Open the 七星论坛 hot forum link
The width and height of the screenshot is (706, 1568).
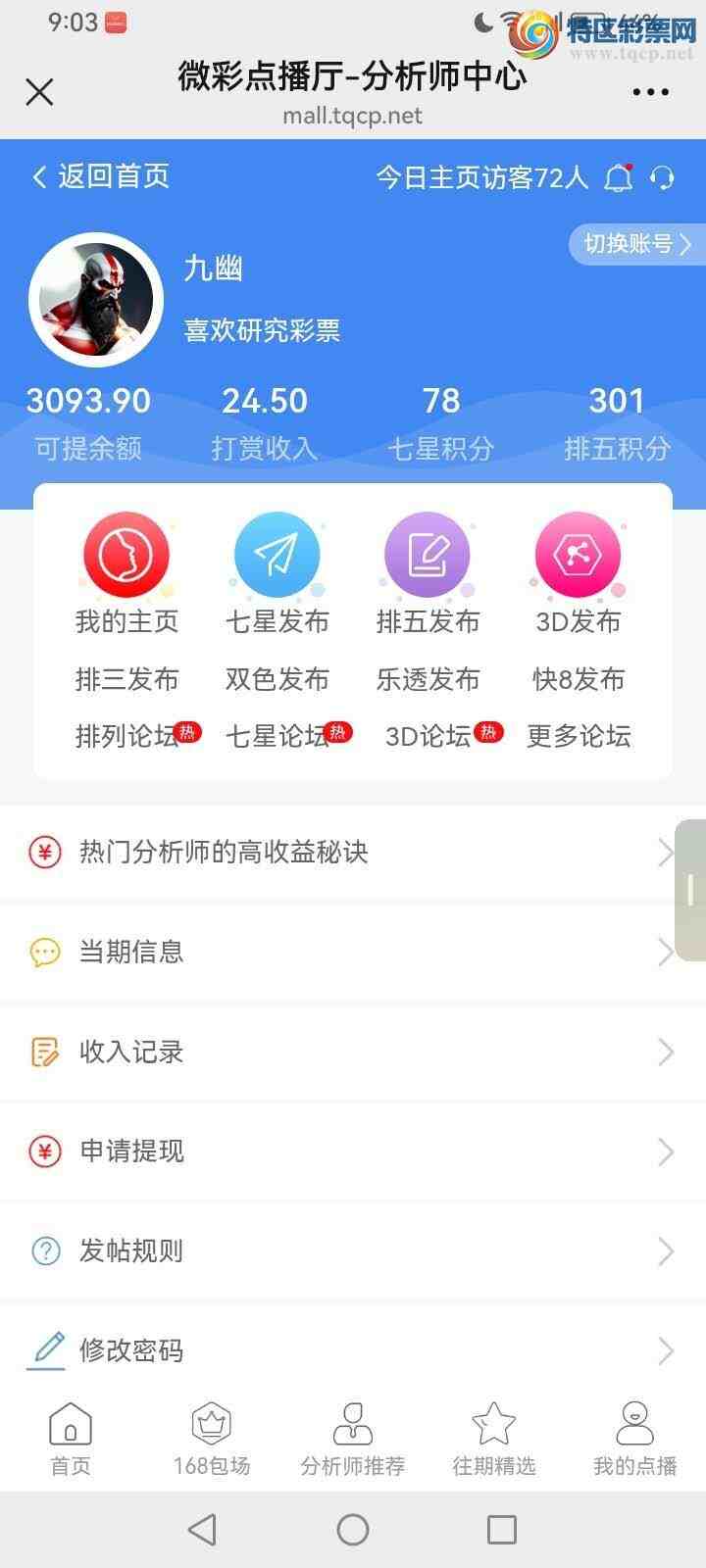click(x=277, y=736)
